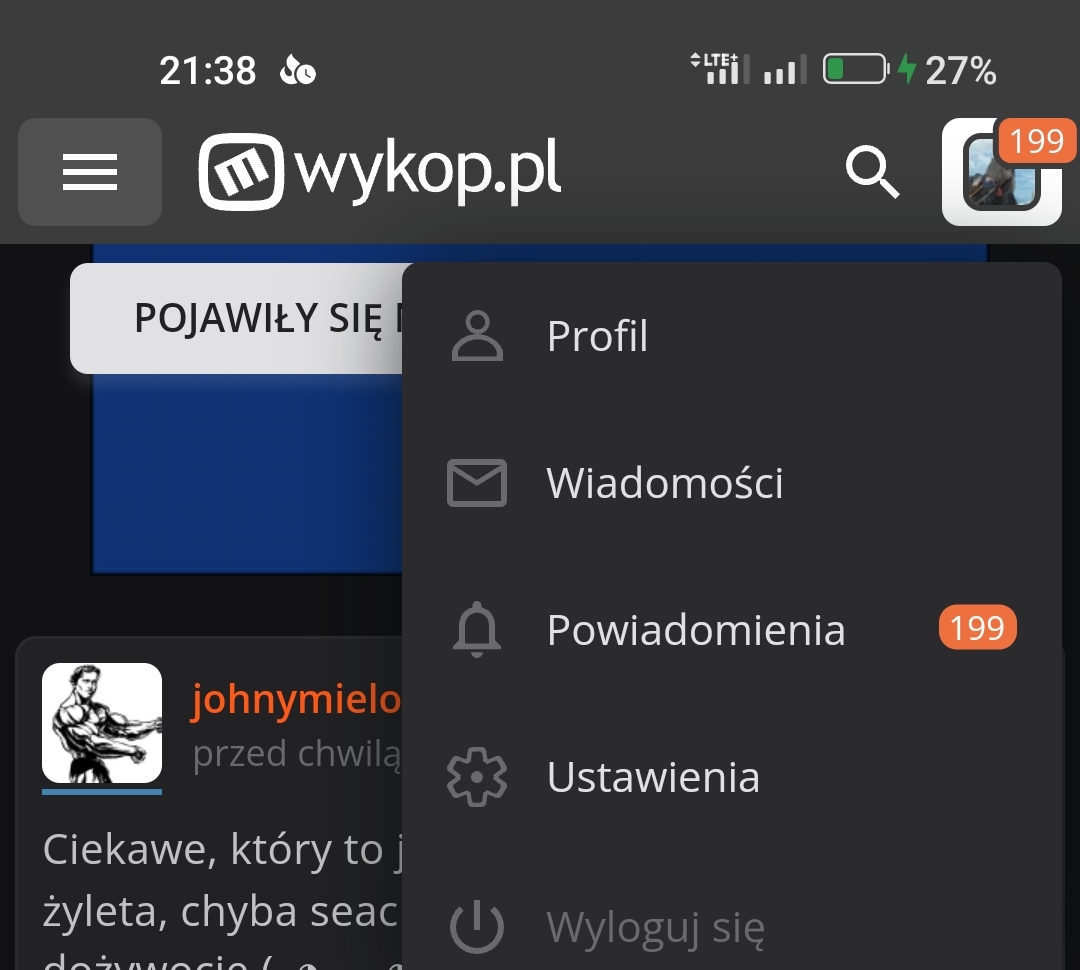Open Powiadomienia notifications
Viewport: 1080px width, 970px height.
(x=696, y=630)
